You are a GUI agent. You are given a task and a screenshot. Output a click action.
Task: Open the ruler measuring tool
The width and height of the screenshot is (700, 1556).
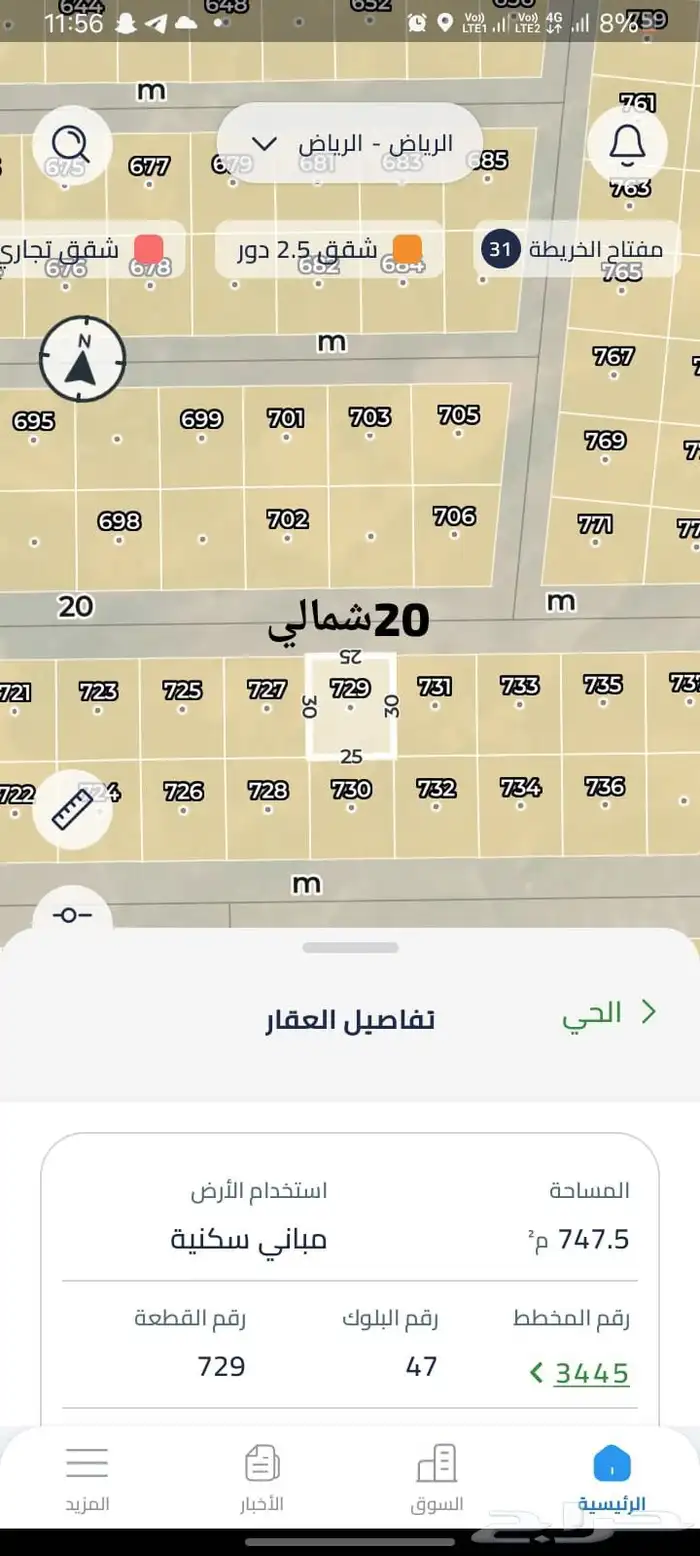coord(72,810)
